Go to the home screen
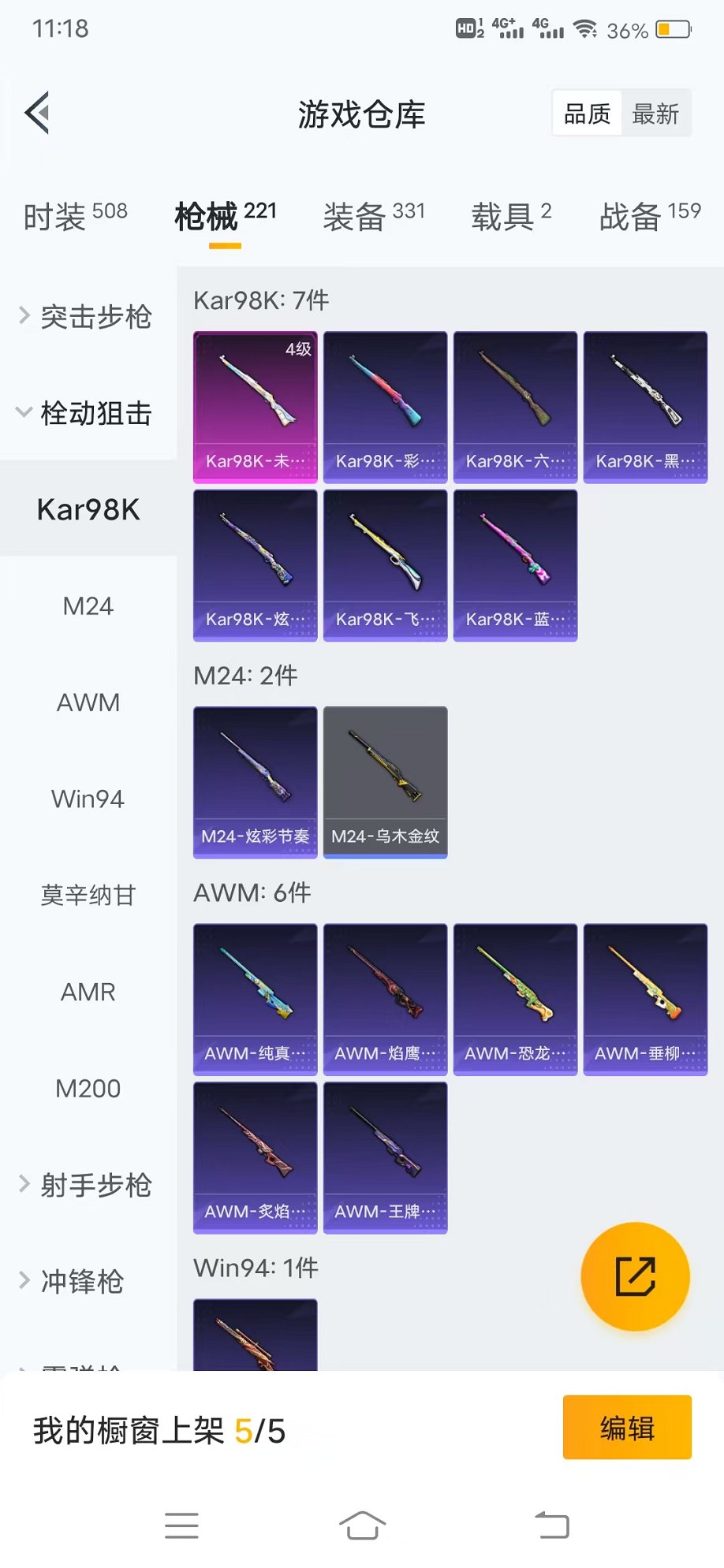724x1568 pixels. (362, 1525)
